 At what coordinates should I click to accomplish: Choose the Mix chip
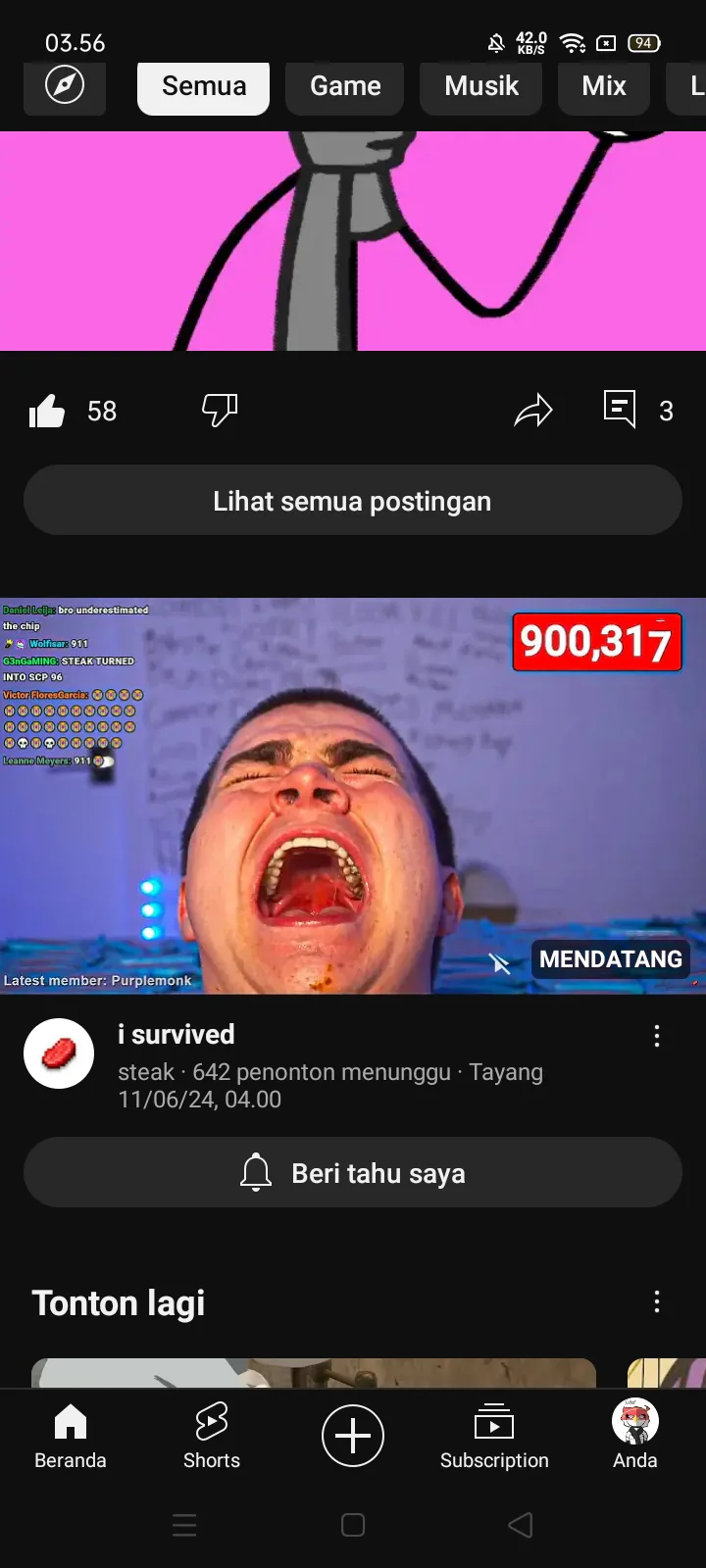603,86
